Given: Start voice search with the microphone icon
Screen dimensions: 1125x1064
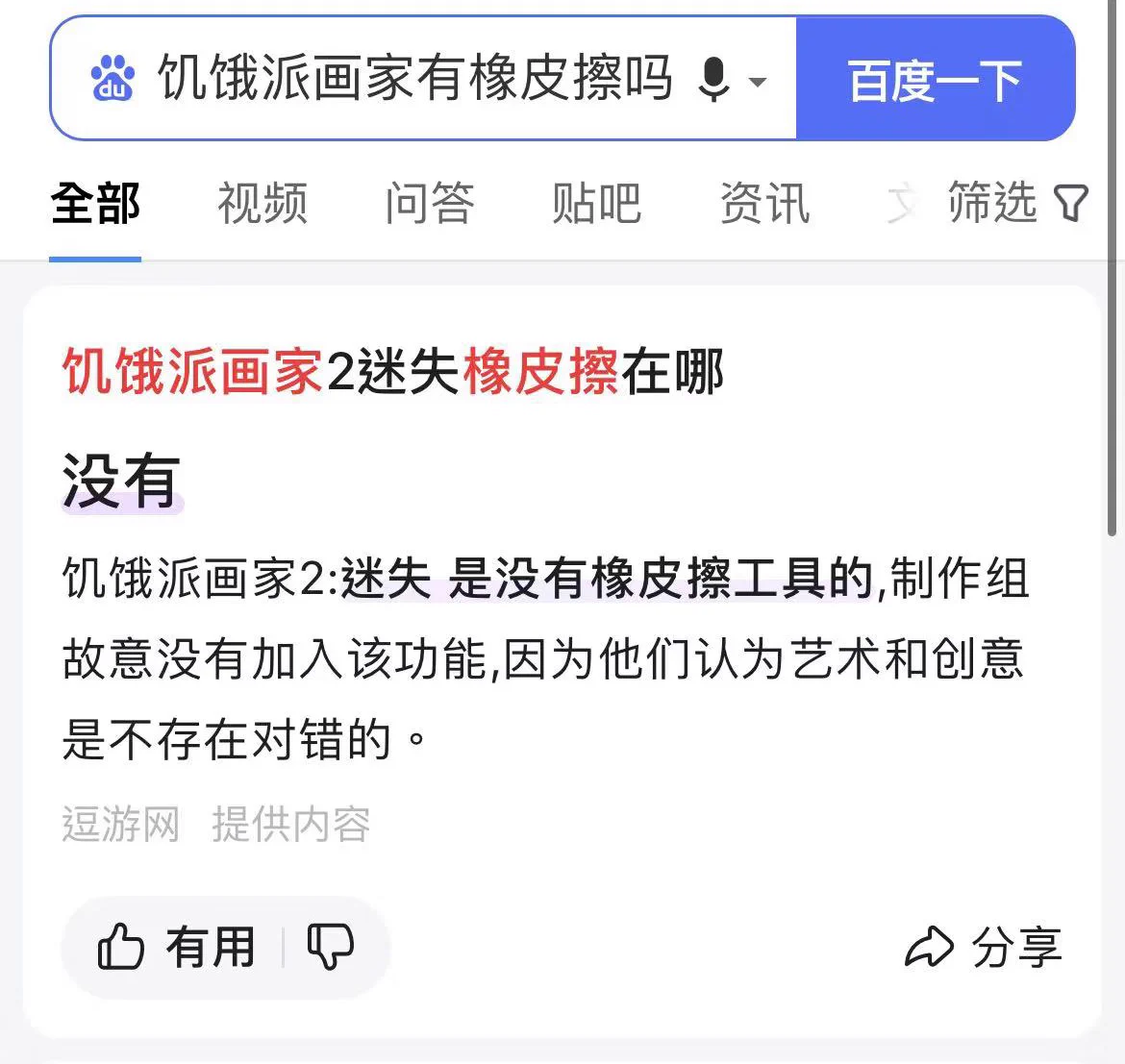Looking at the screenshot, I should pyautogui.click(x=713, y=79).
